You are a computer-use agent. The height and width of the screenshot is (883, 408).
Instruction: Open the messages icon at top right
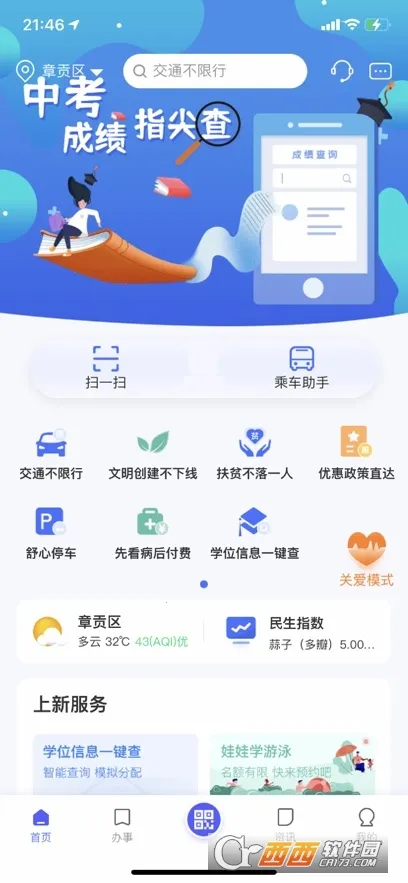tap(380, 71)
